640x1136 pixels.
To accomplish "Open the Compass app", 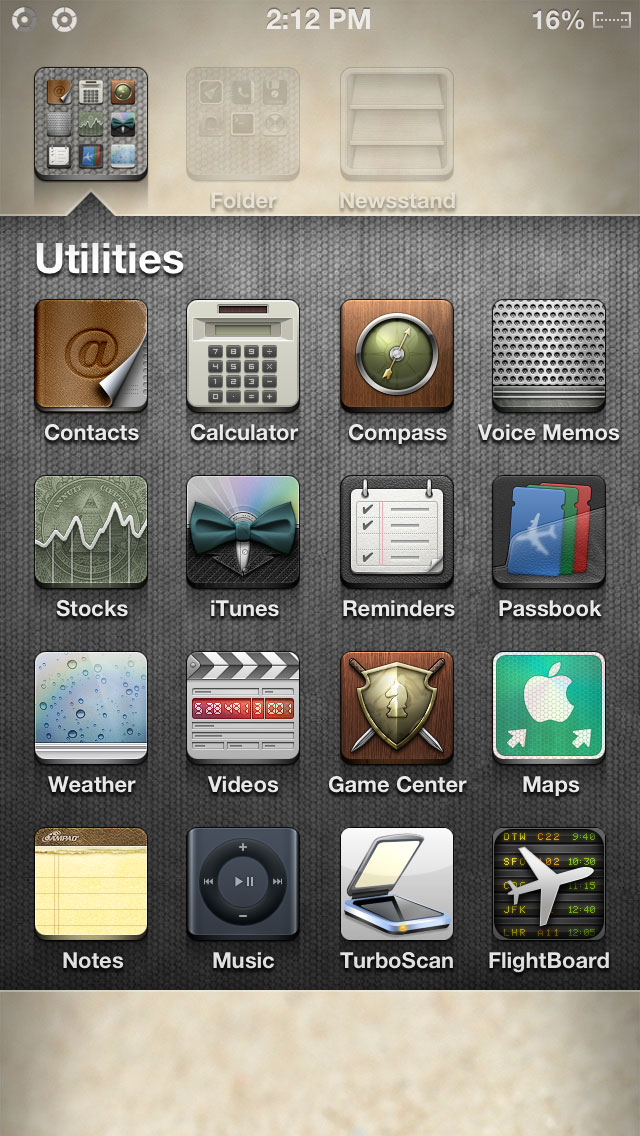I will 396,355.
